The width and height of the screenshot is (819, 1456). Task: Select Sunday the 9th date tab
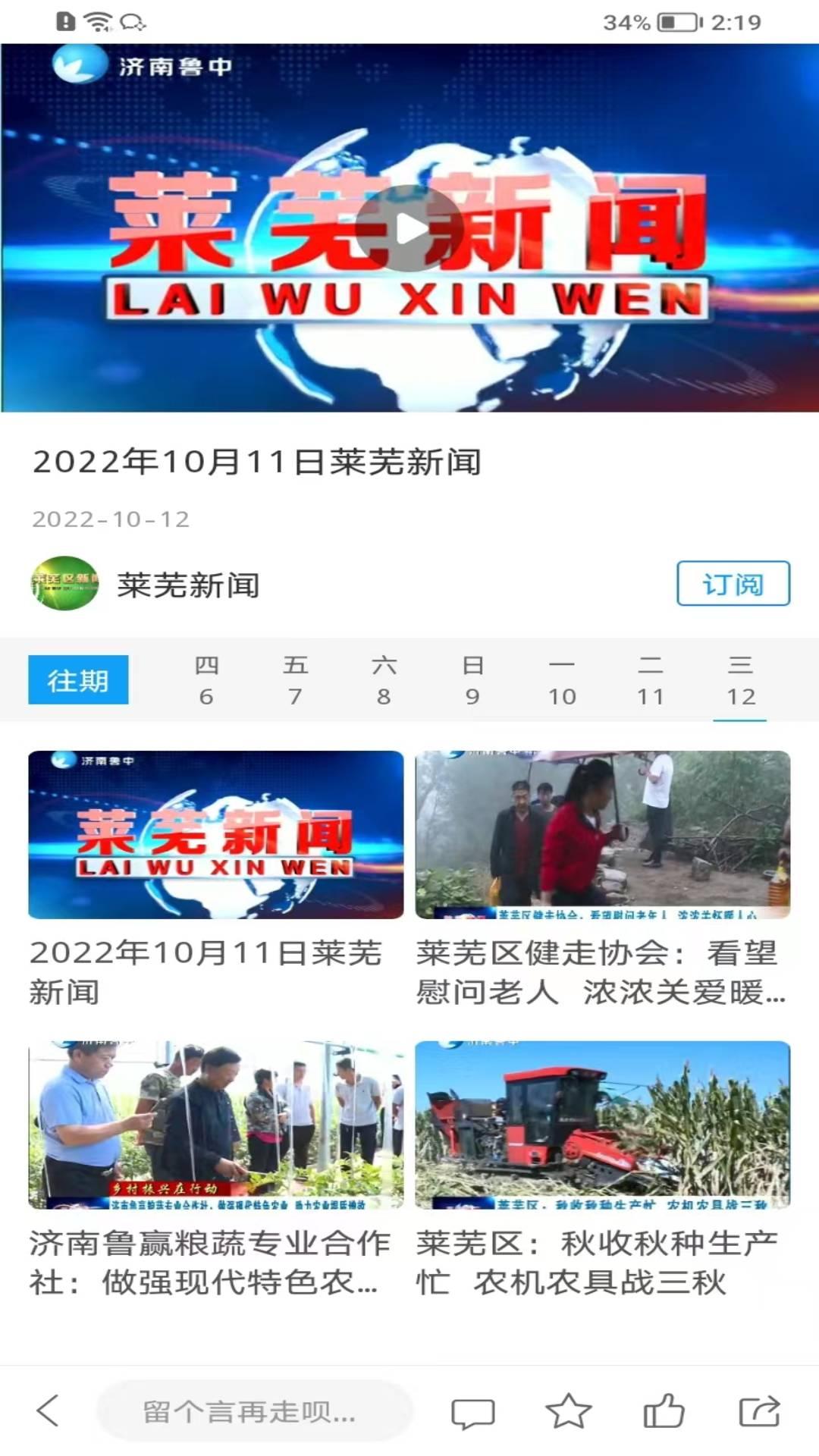point(472,680)
